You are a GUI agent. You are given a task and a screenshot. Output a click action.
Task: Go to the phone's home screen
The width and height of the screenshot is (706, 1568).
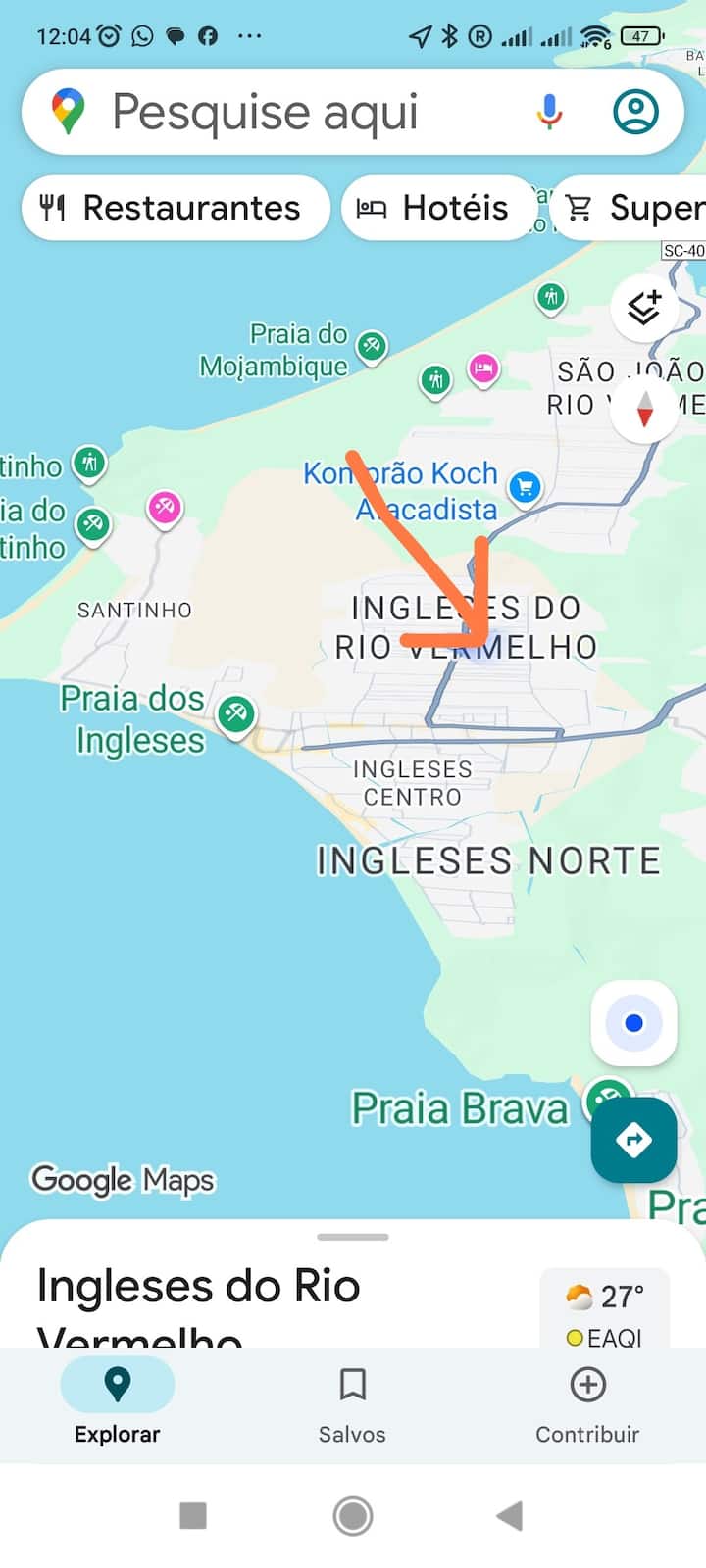tap(353, 1516)
